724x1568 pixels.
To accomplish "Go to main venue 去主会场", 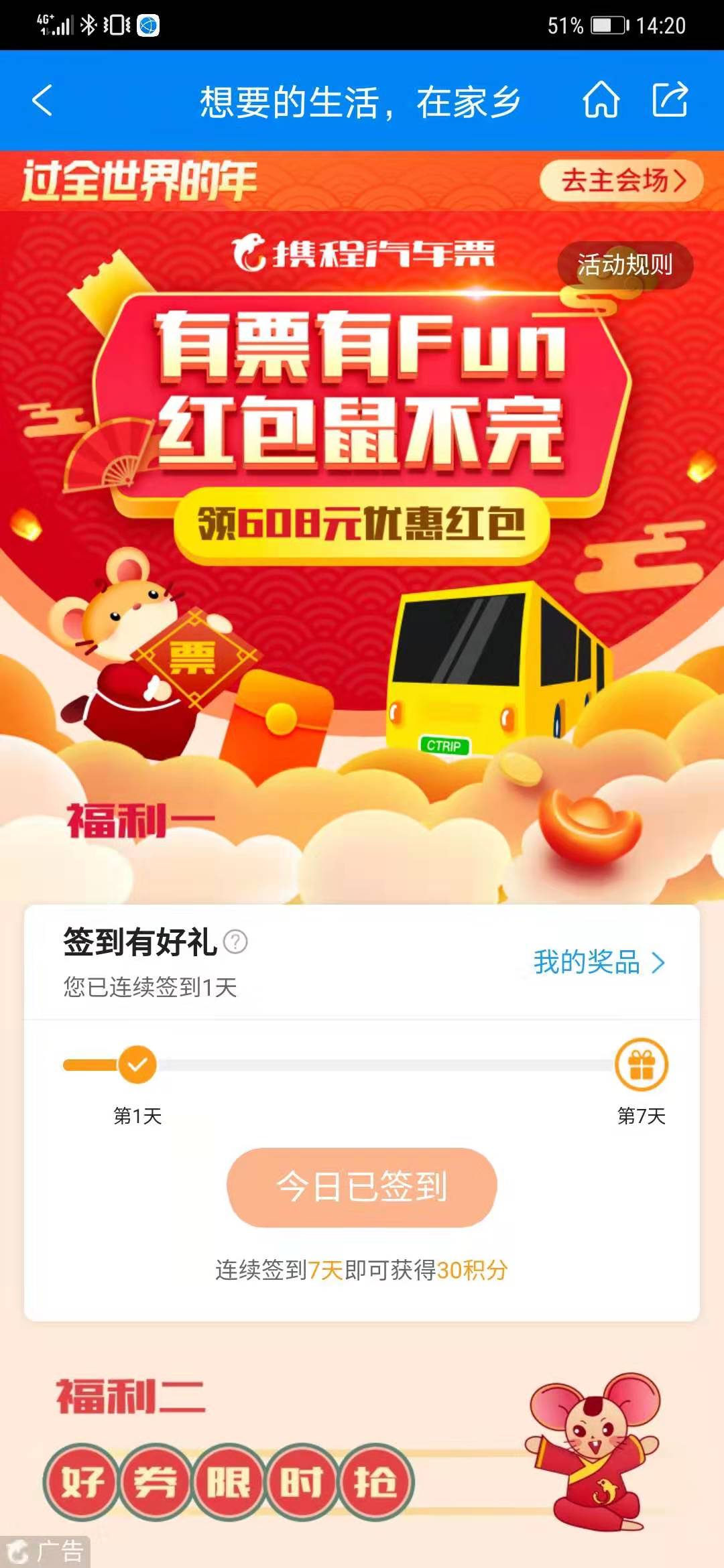I will pos(621,180).
